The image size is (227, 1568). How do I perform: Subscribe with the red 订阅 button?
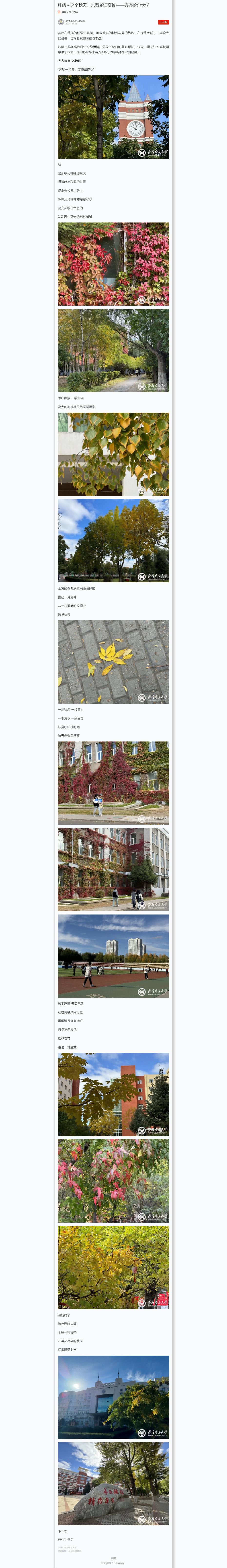[x=163, y=22]
